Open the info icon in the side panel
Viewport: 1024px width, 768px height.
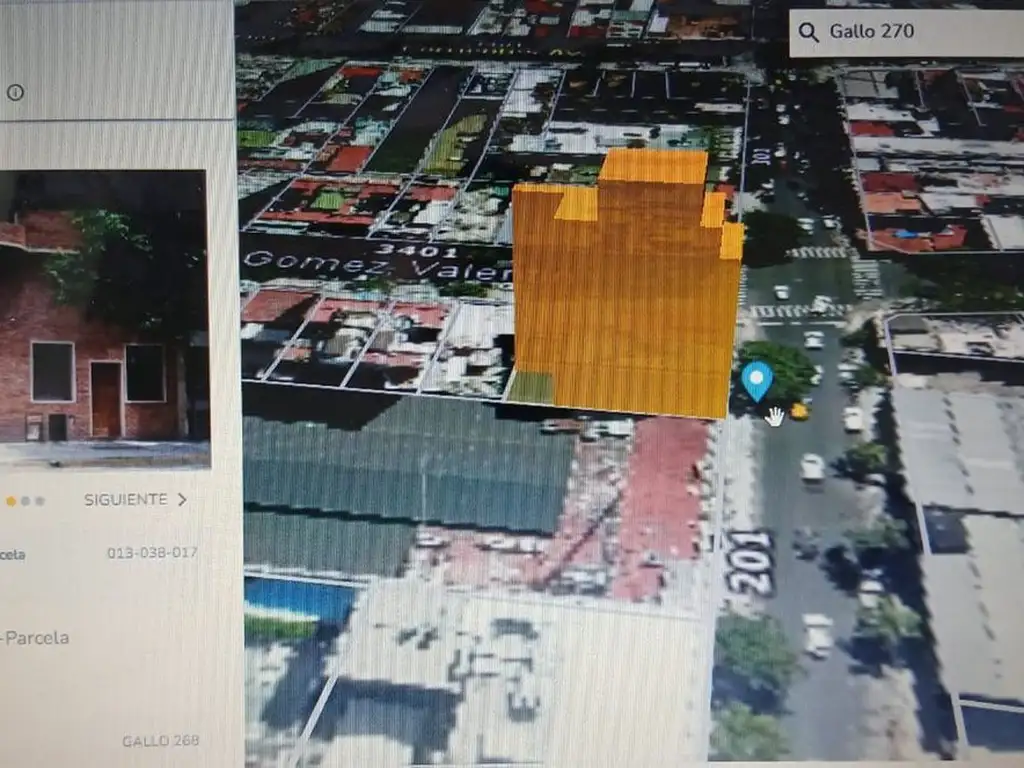point(15,92)
